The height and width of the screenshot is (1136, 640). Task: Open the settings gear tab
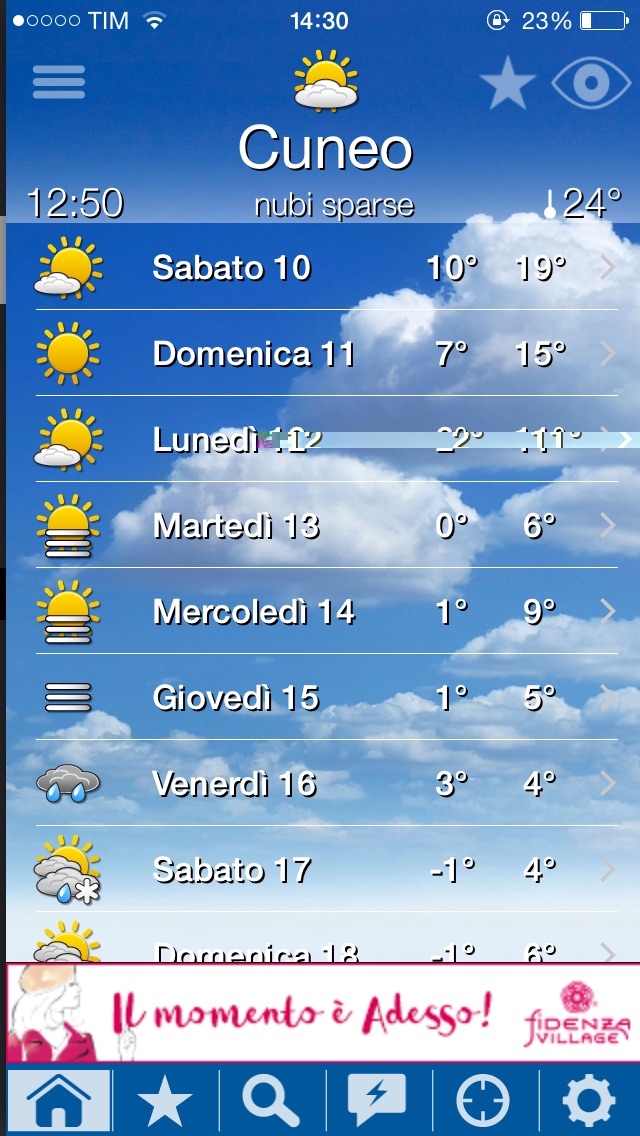tap(589, 1101)
